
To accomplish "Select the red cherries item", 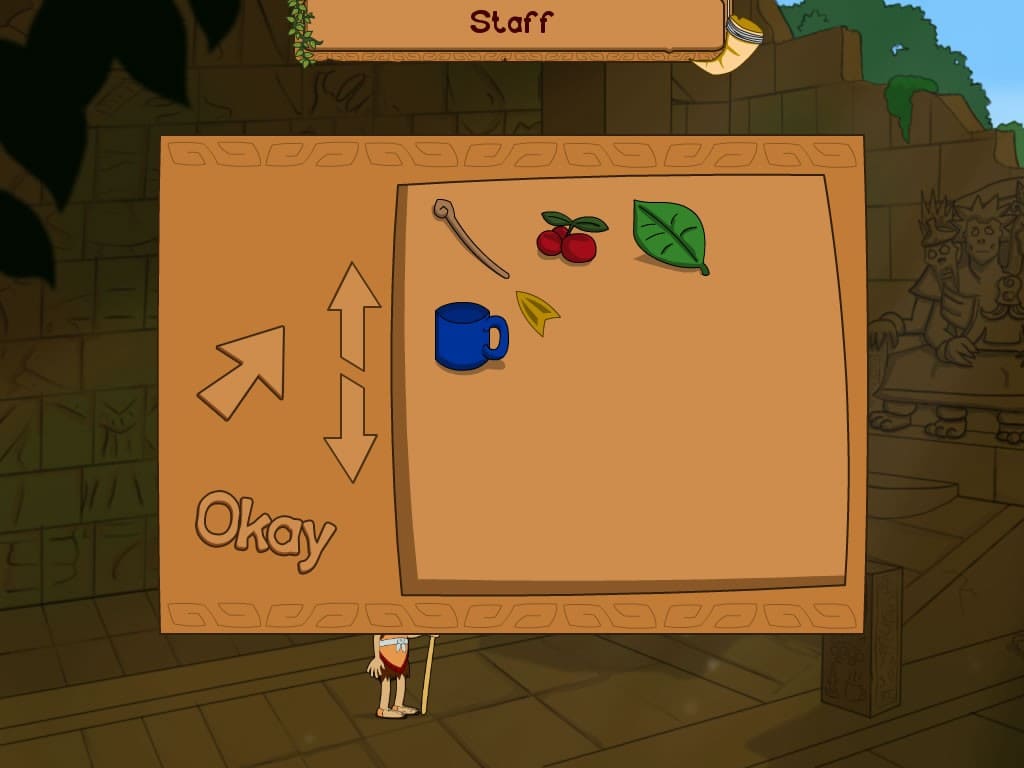I will [x=568, y=238].
